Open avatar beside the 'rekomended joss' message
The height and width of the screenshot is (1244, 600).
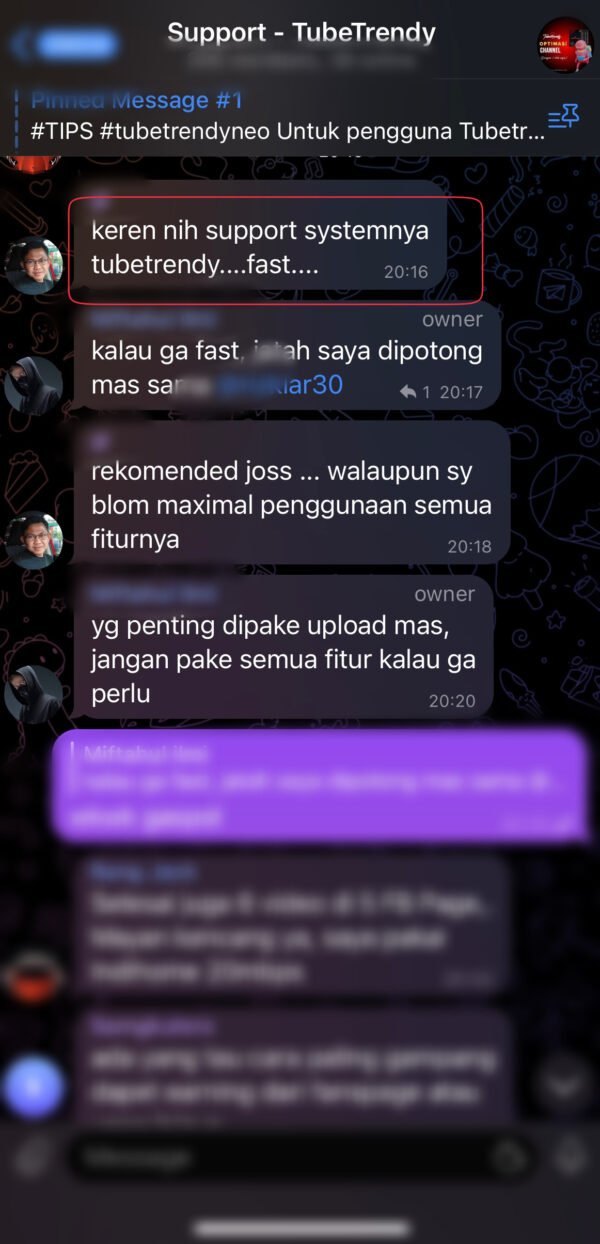(34, 539)
